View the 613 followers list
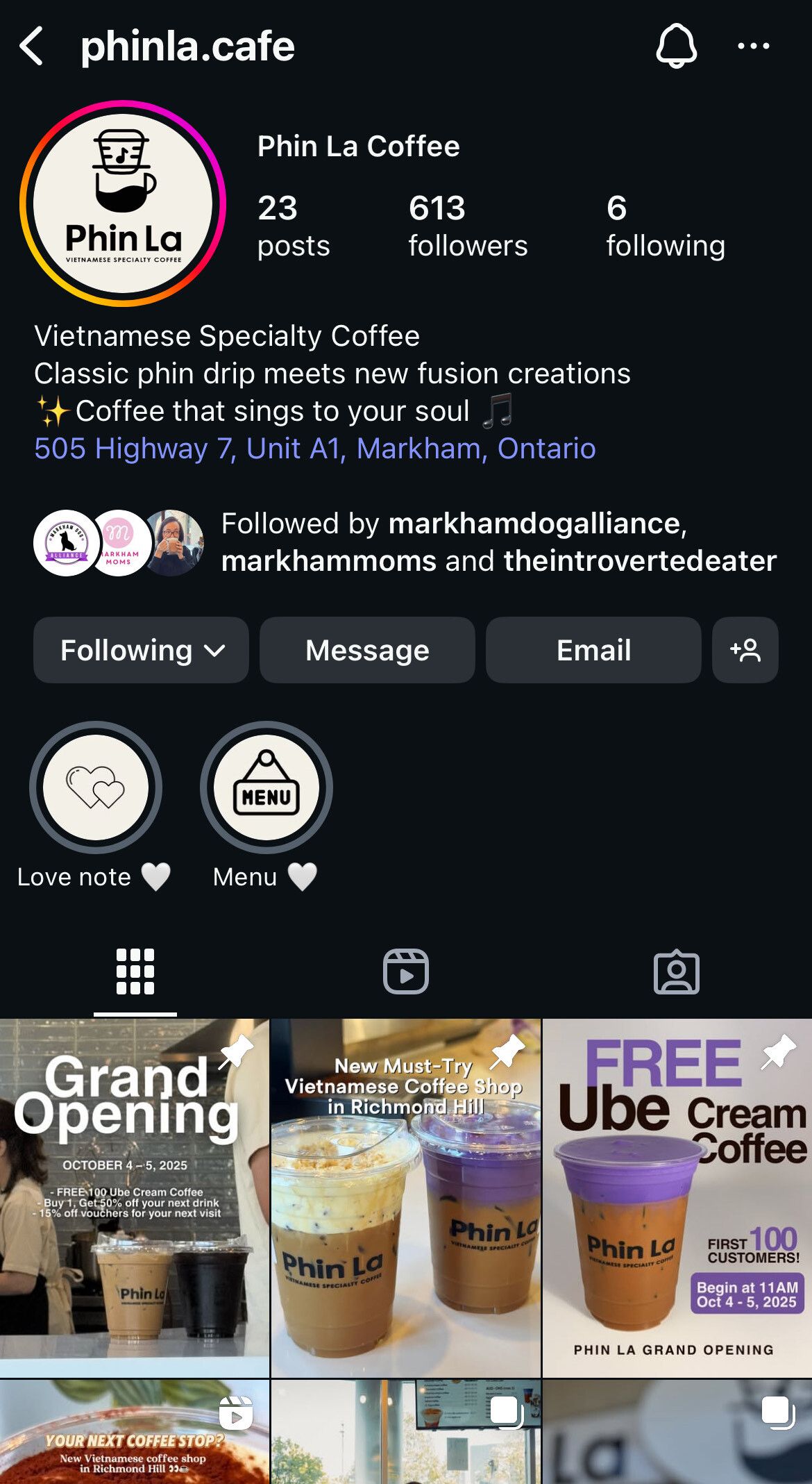The image size is (812, 1484). 467,226
